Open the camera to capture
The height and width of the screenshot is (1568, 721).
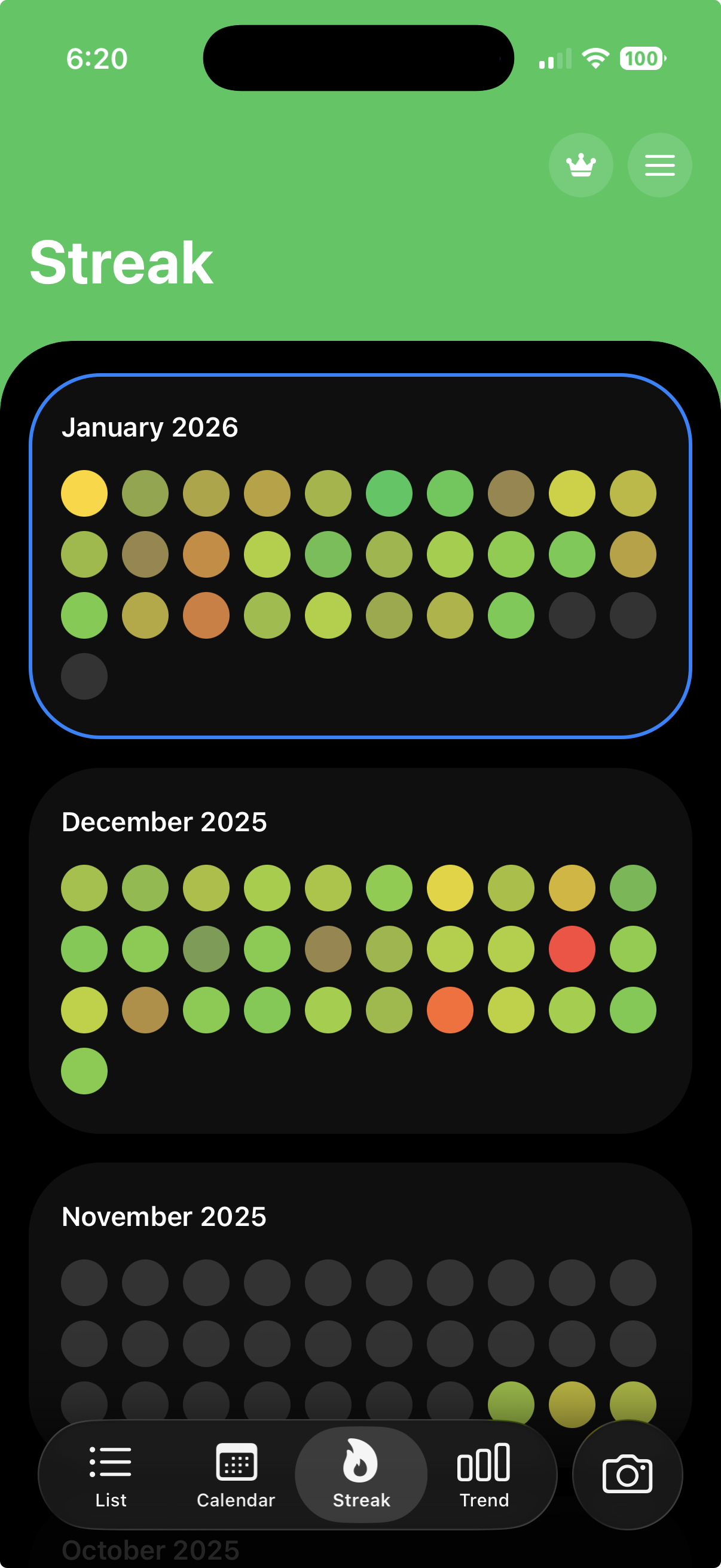coord(627,1474)
